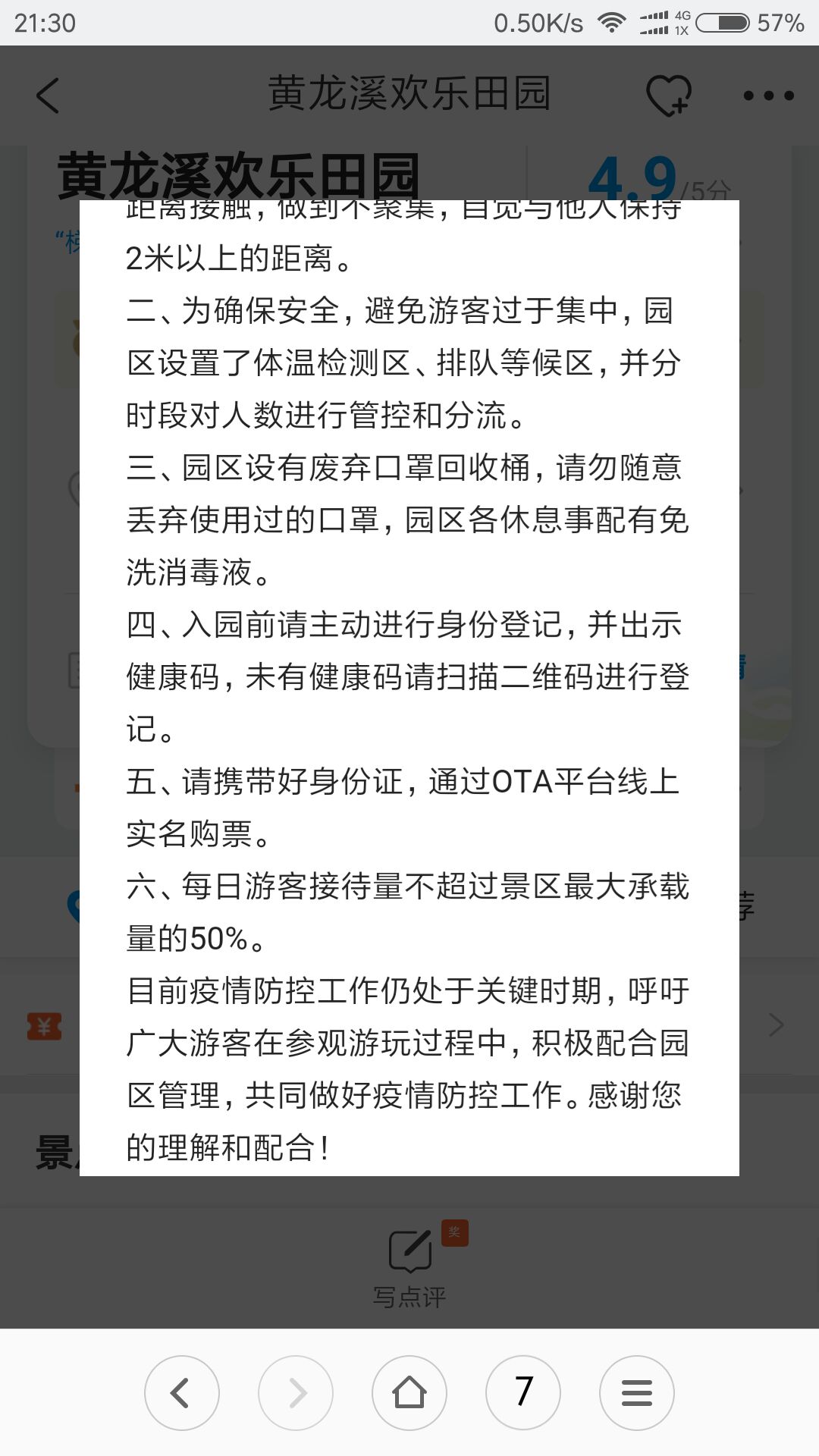Tap the browser back button
This screenshot has height=1456, width=819.
coord(182,1392)
